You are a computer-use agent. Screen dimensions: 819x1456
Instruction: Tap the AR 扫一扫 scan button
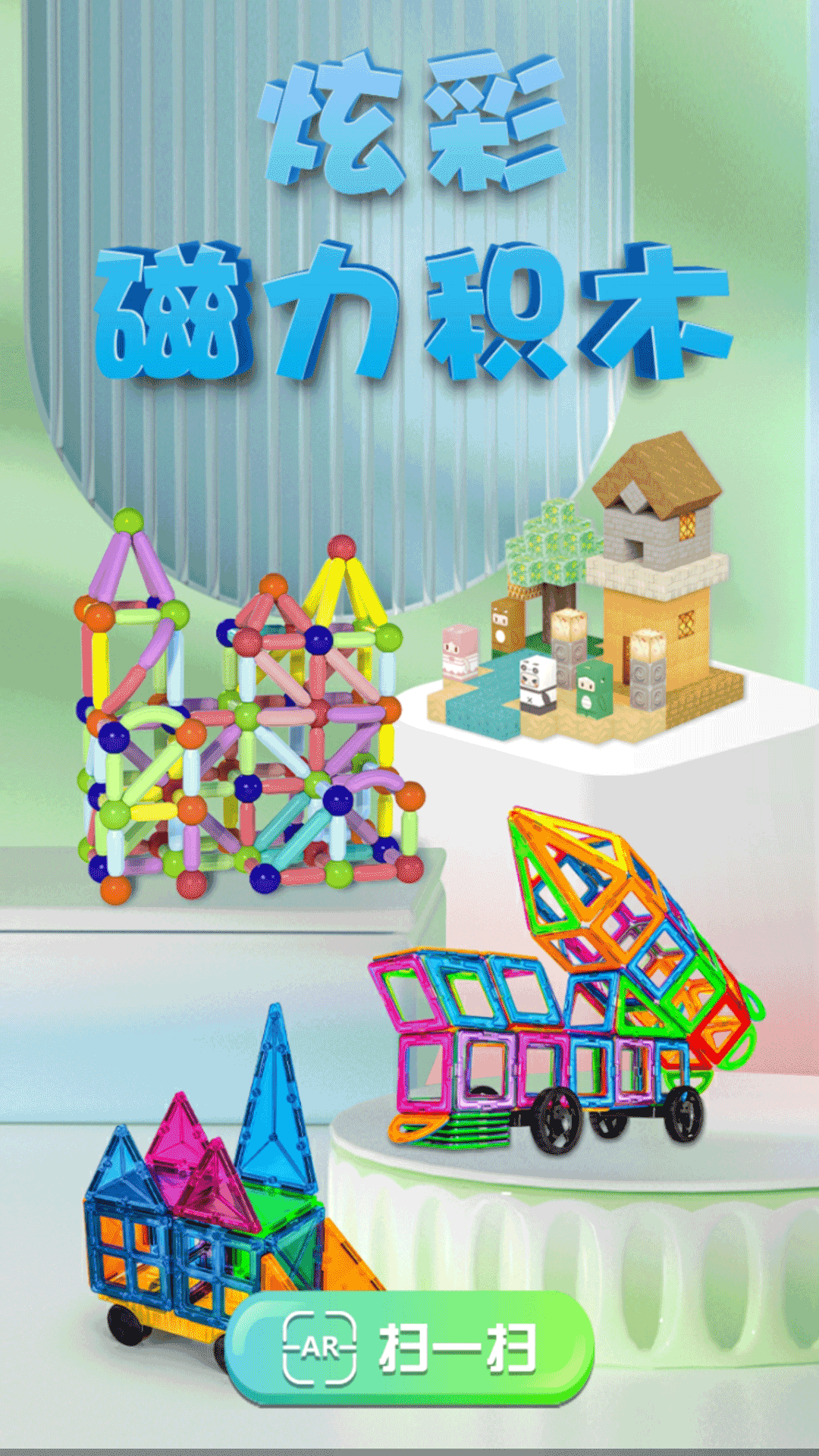pyautogui.click(x=410, y=1347)
